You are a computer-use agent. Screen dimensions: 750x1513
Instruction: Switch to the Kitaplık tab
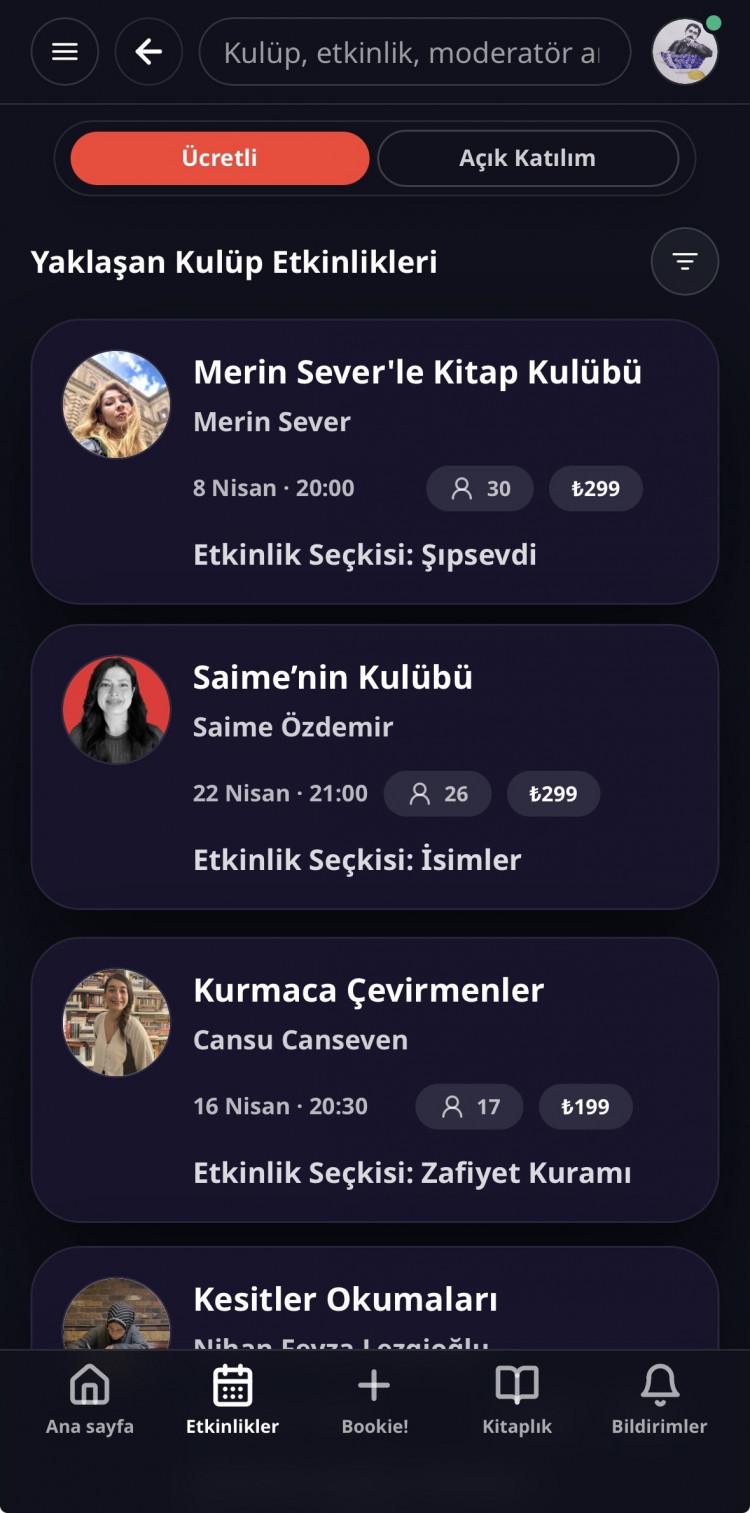517,1398
